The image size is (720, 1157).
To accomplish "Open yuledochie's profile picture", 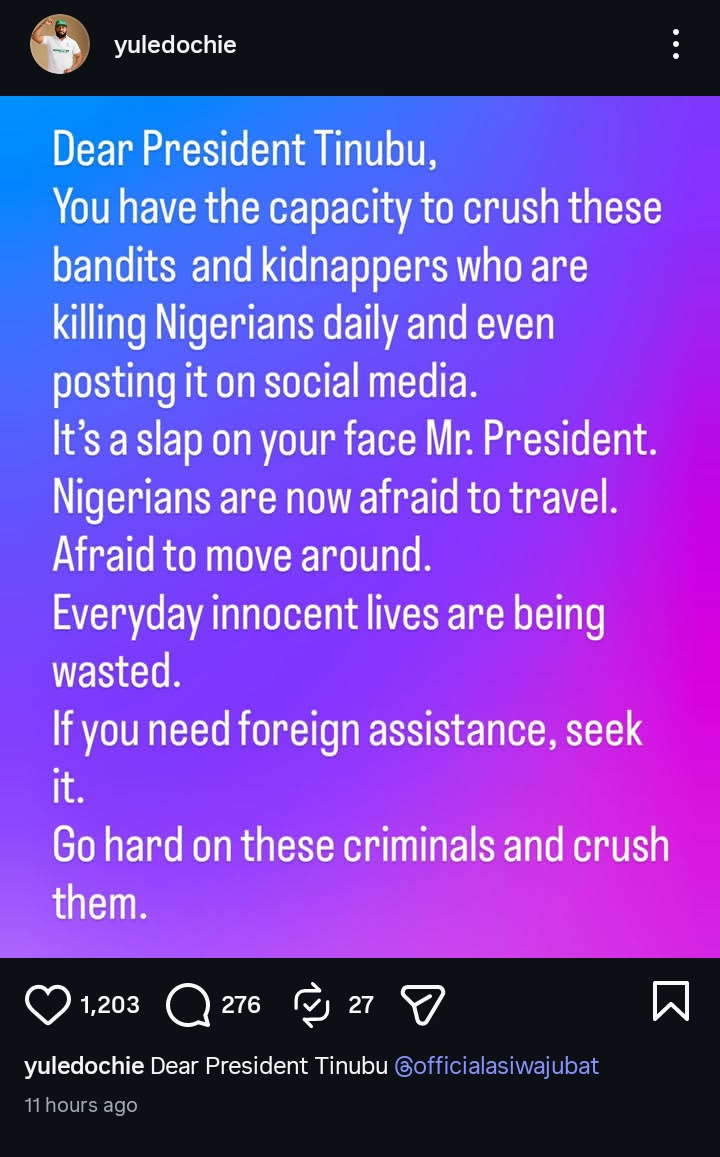I will click(x=60, y=44).
